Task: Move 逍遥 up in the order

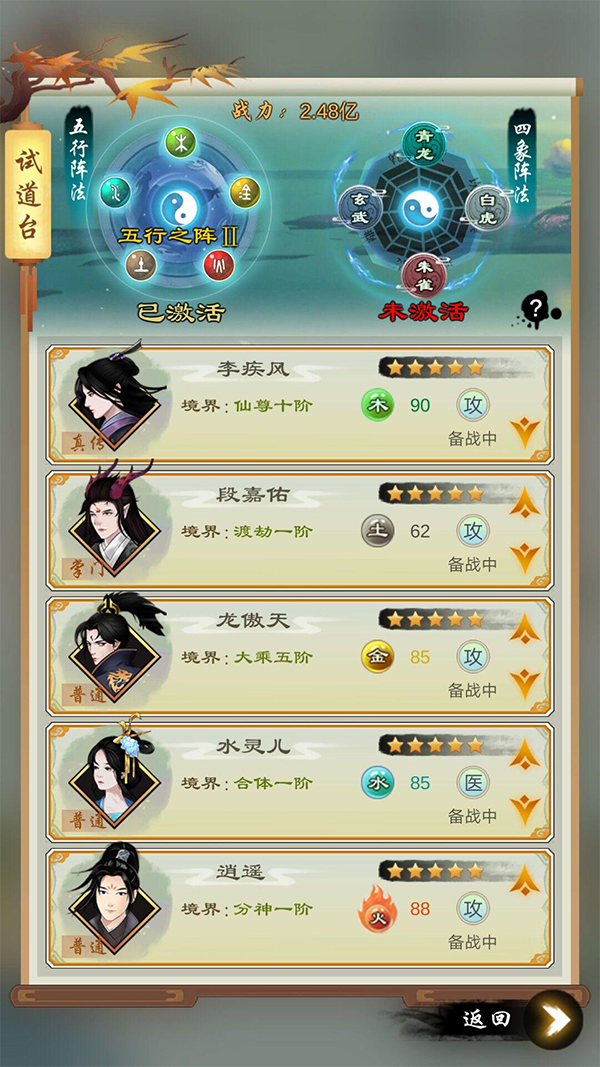Action: click(x=525, y=882)
